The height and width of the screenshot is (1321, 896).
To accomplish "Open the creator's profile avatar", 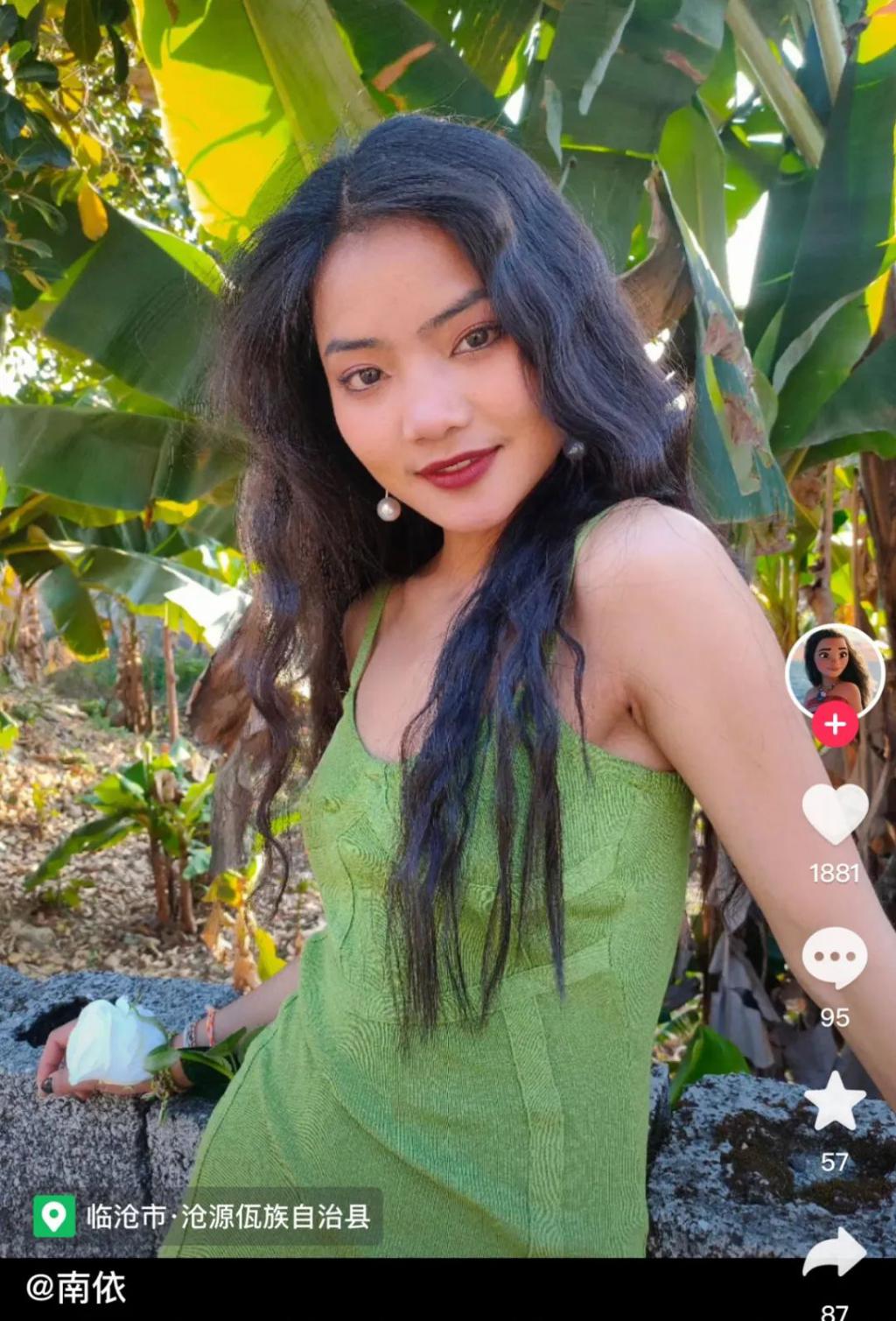I will tap(835, 667).
